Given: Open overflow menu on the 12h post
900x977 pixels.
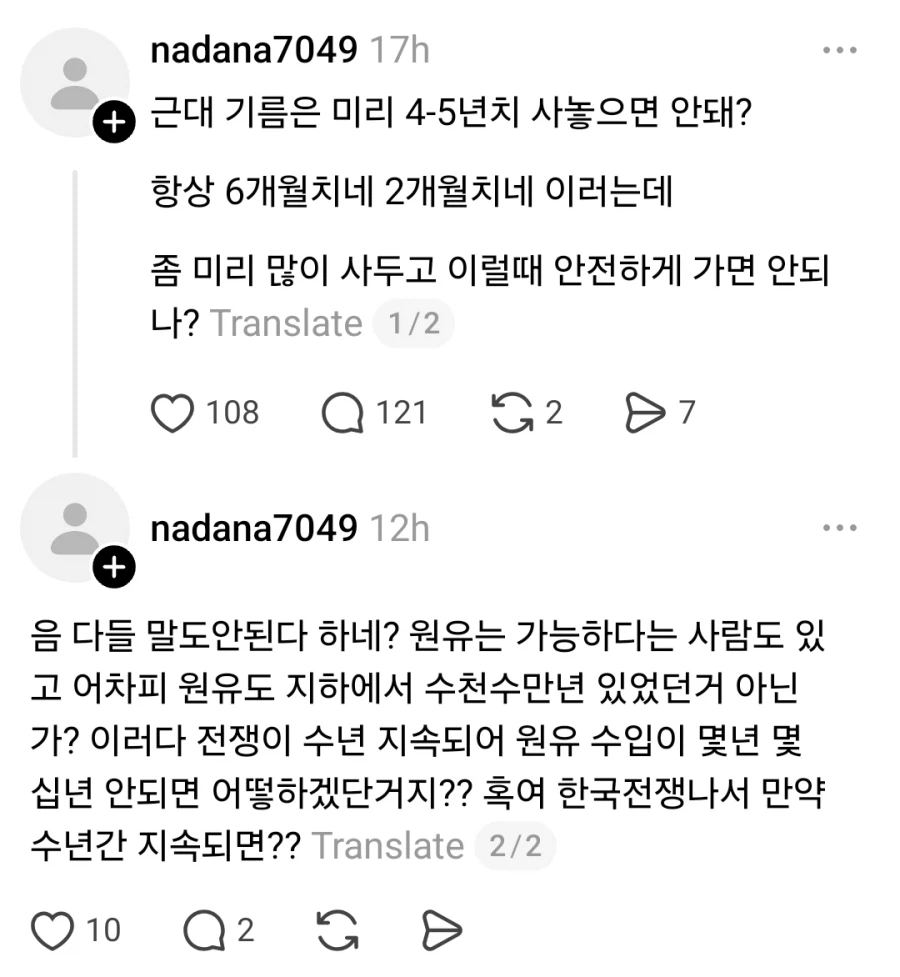Looking at the screenshot, I should [x=838, y=527].
